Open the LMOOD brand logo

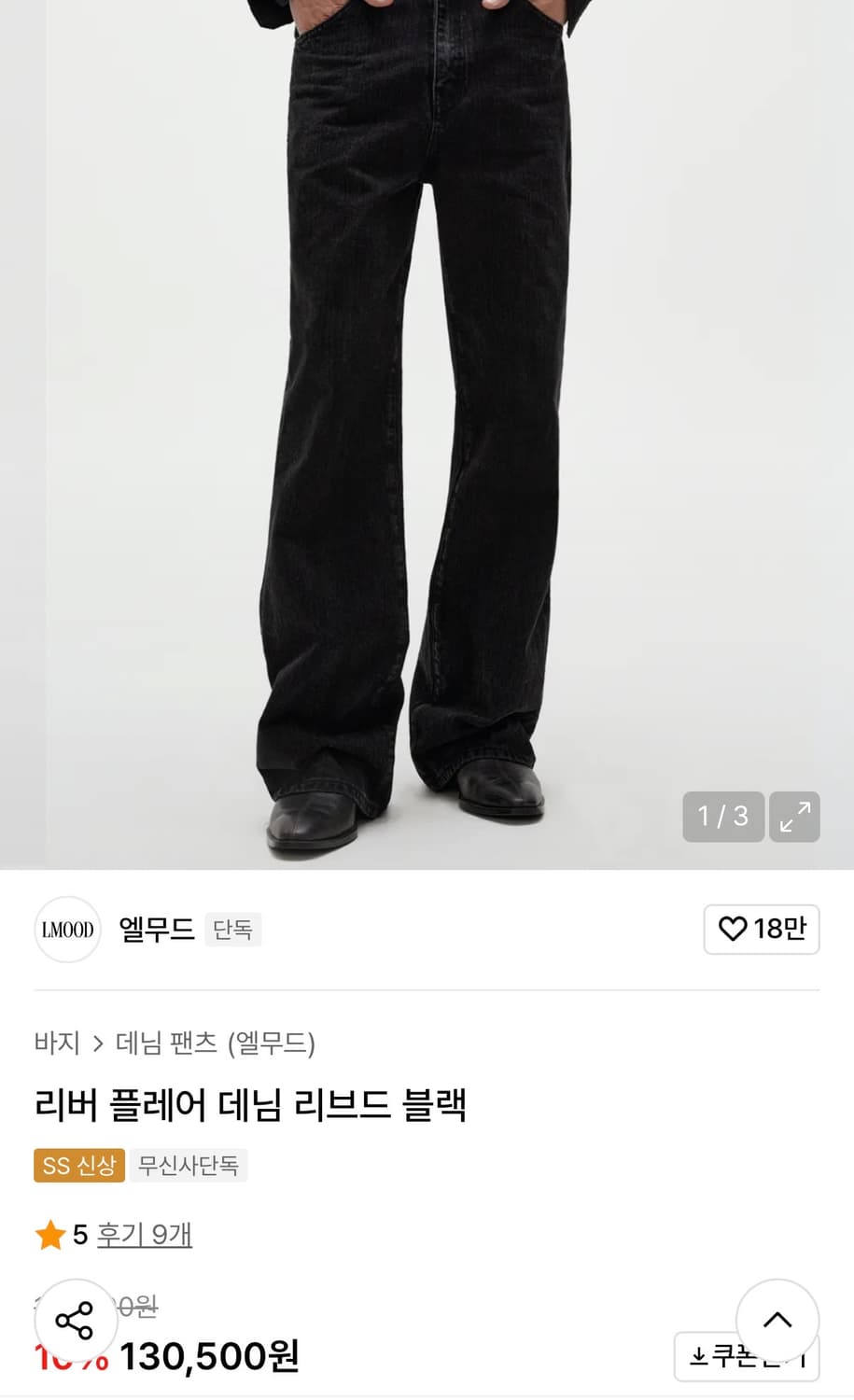(66, 930)
